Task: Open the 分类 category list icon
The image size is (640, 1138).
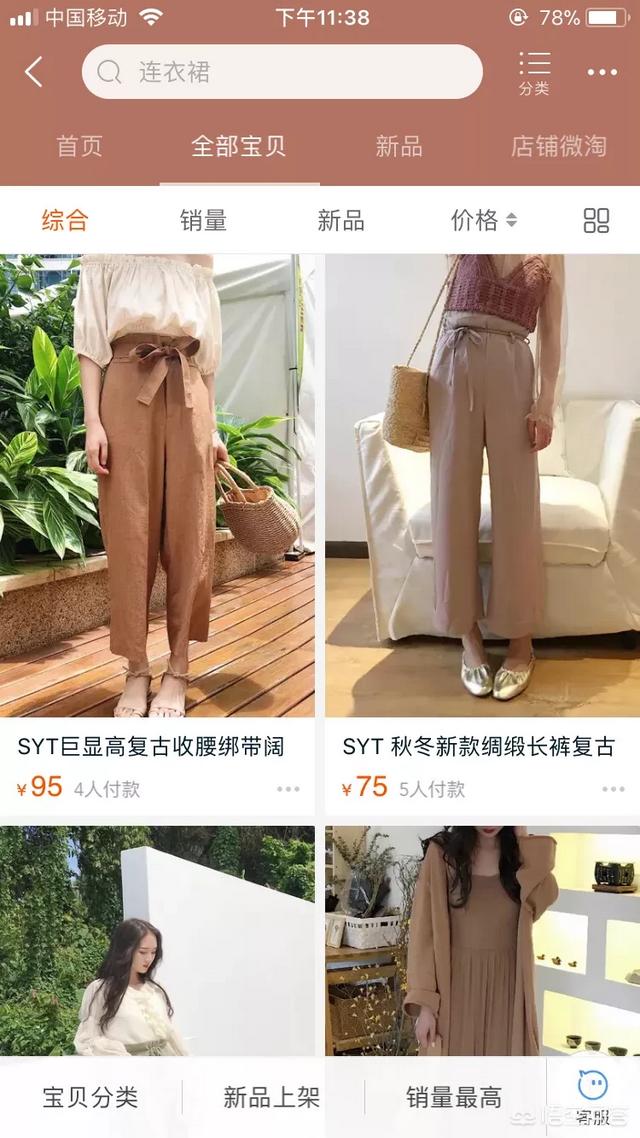Action: [x=535, y=73]
